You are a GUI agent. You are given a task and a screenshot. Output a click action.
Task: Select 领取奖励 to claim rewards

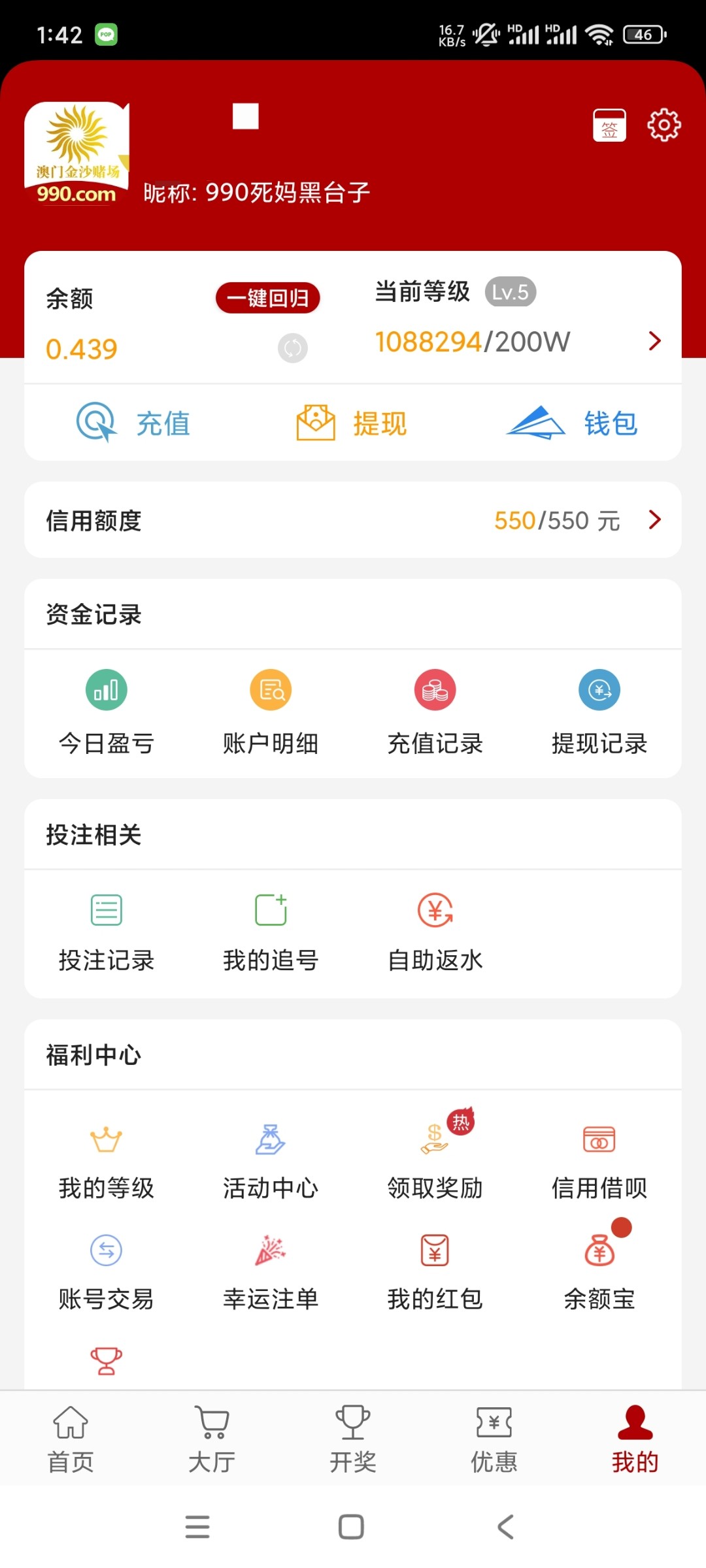click(x=435, y=1160)
